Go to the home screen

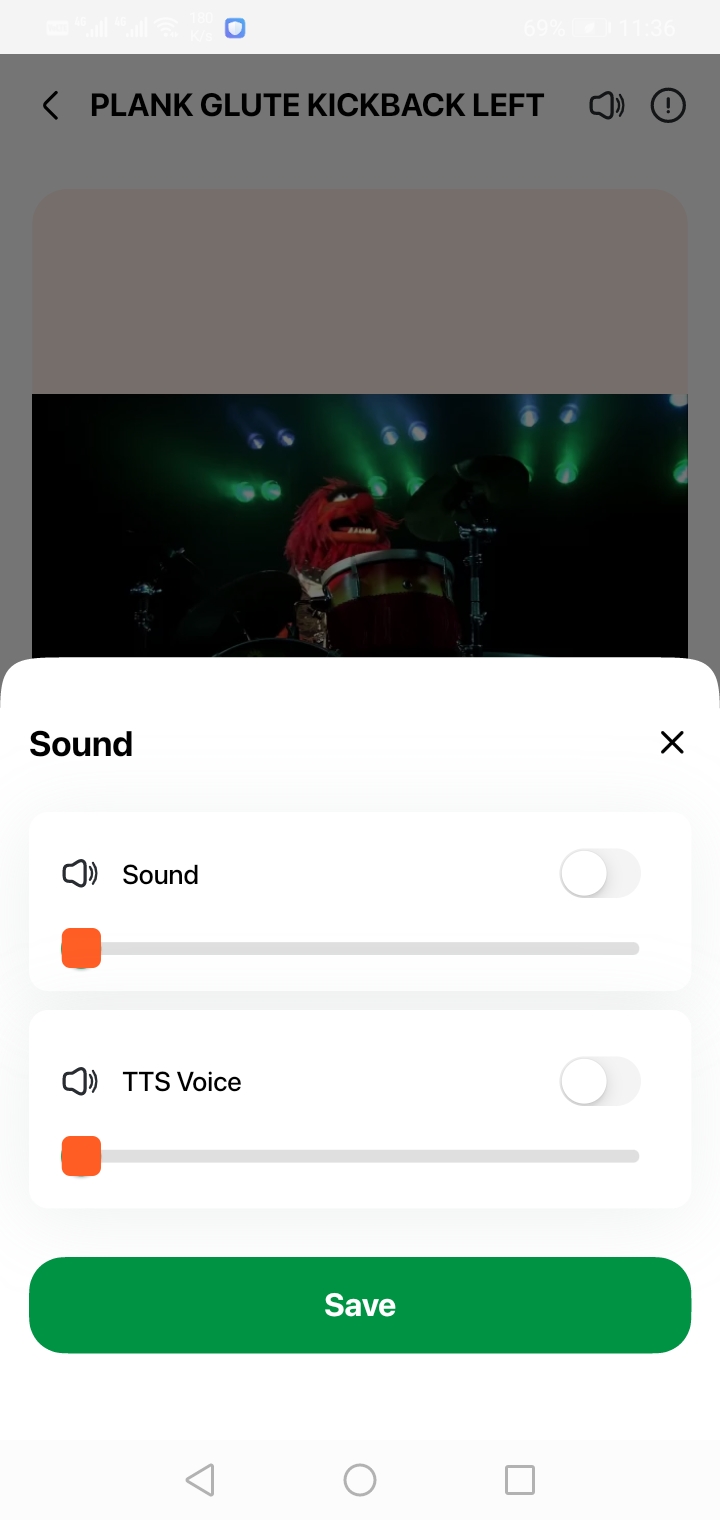(360, 1480)
